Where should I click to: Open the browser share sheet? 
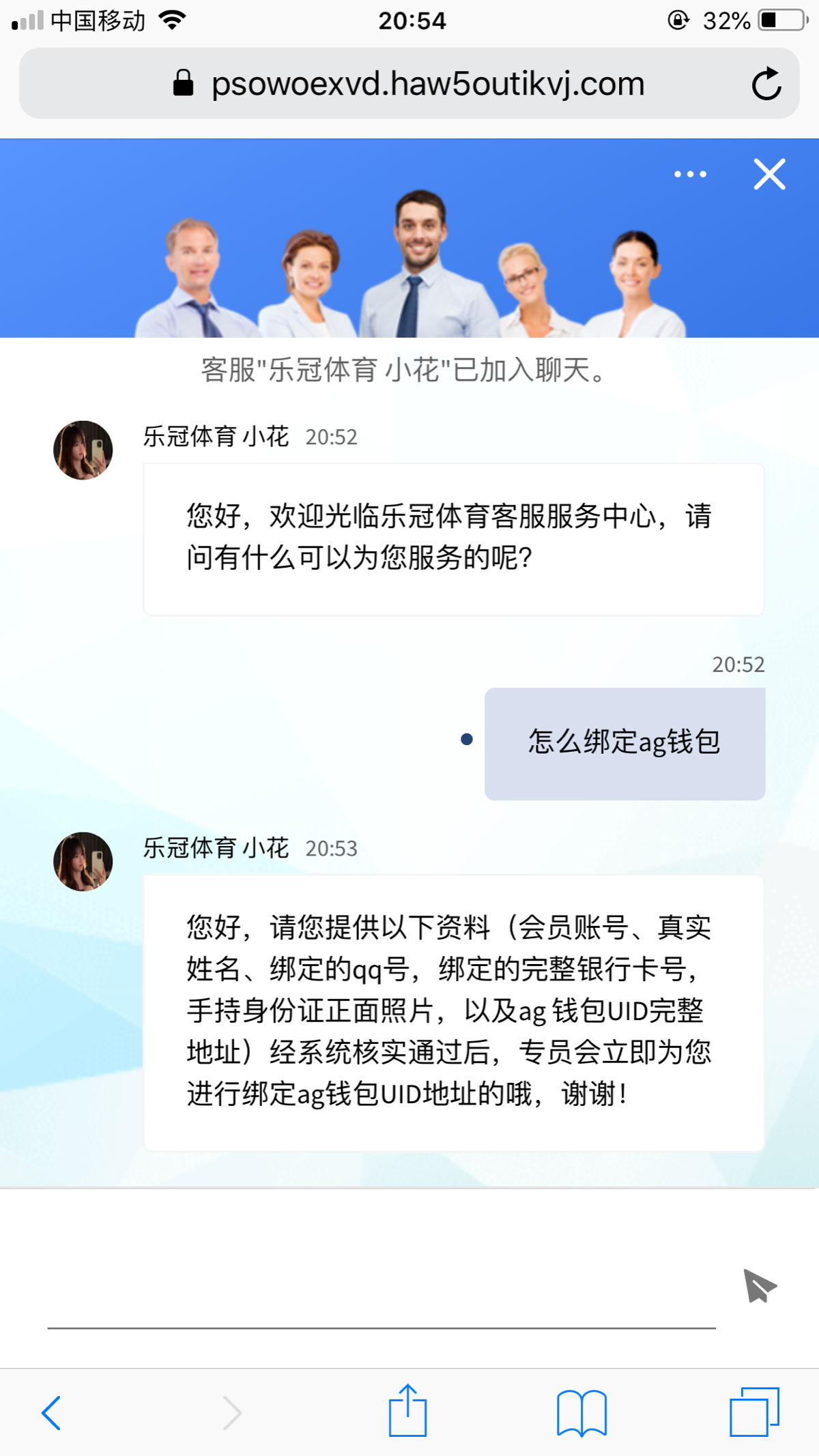(407, 1411)
